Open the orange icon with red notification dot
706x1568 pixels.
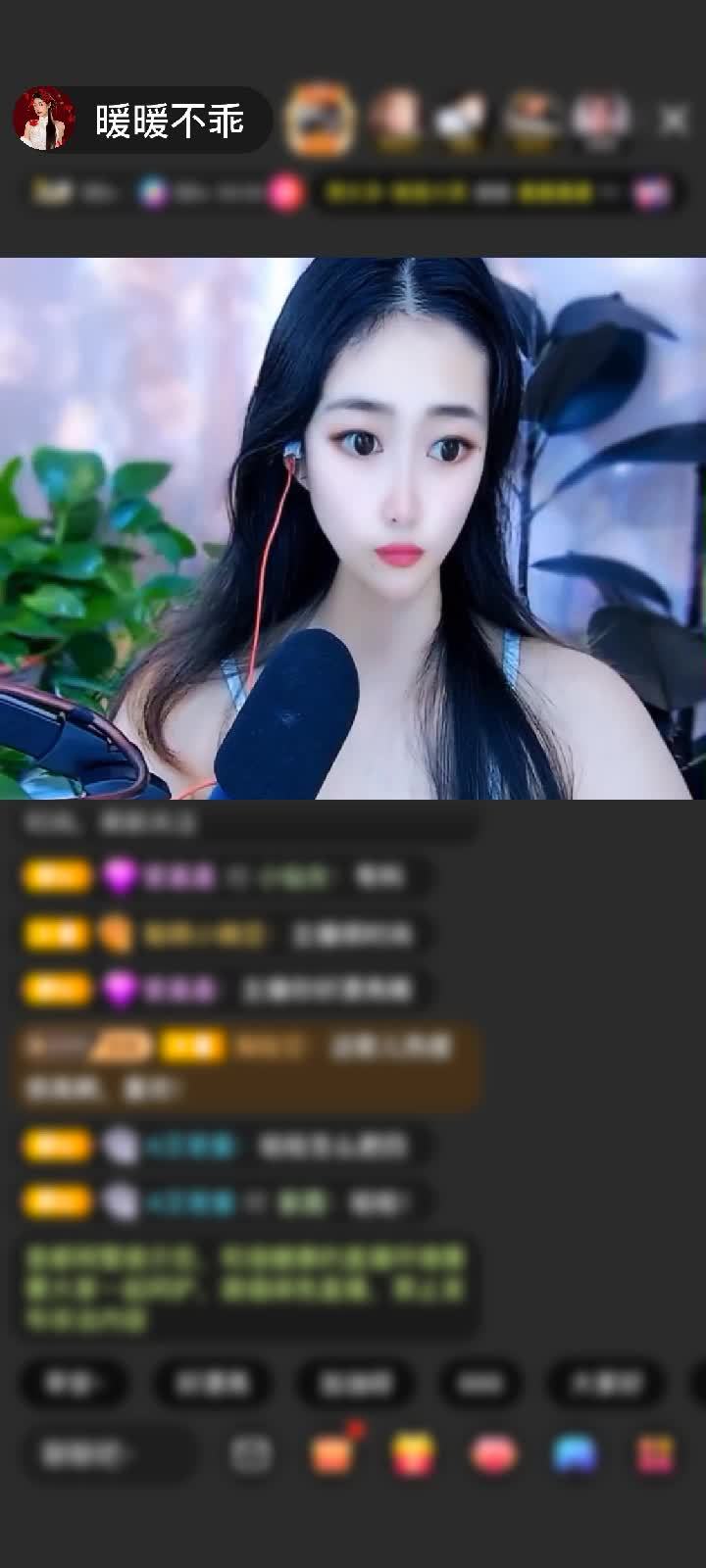[333, 1454]
